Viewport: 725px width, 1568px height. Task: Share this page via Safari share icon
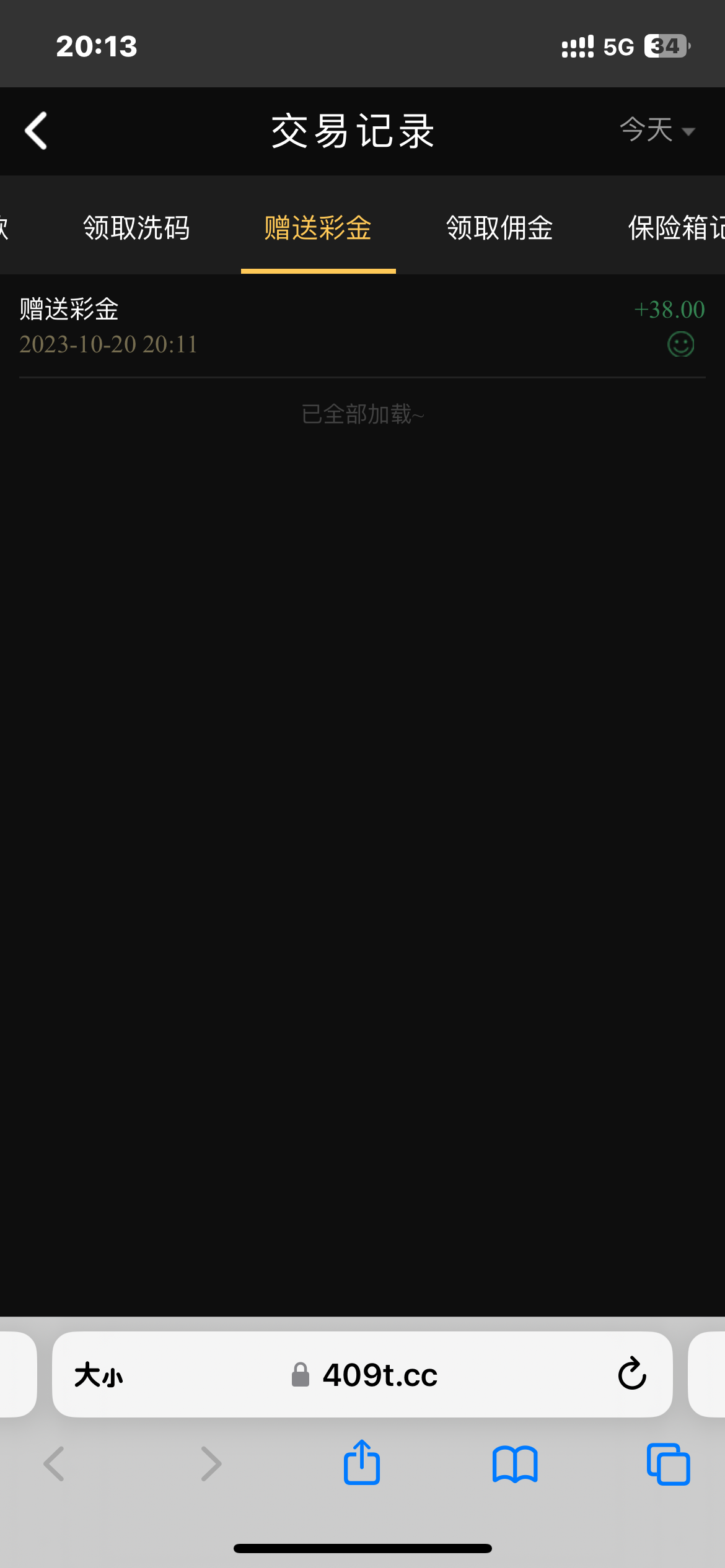362,1463
